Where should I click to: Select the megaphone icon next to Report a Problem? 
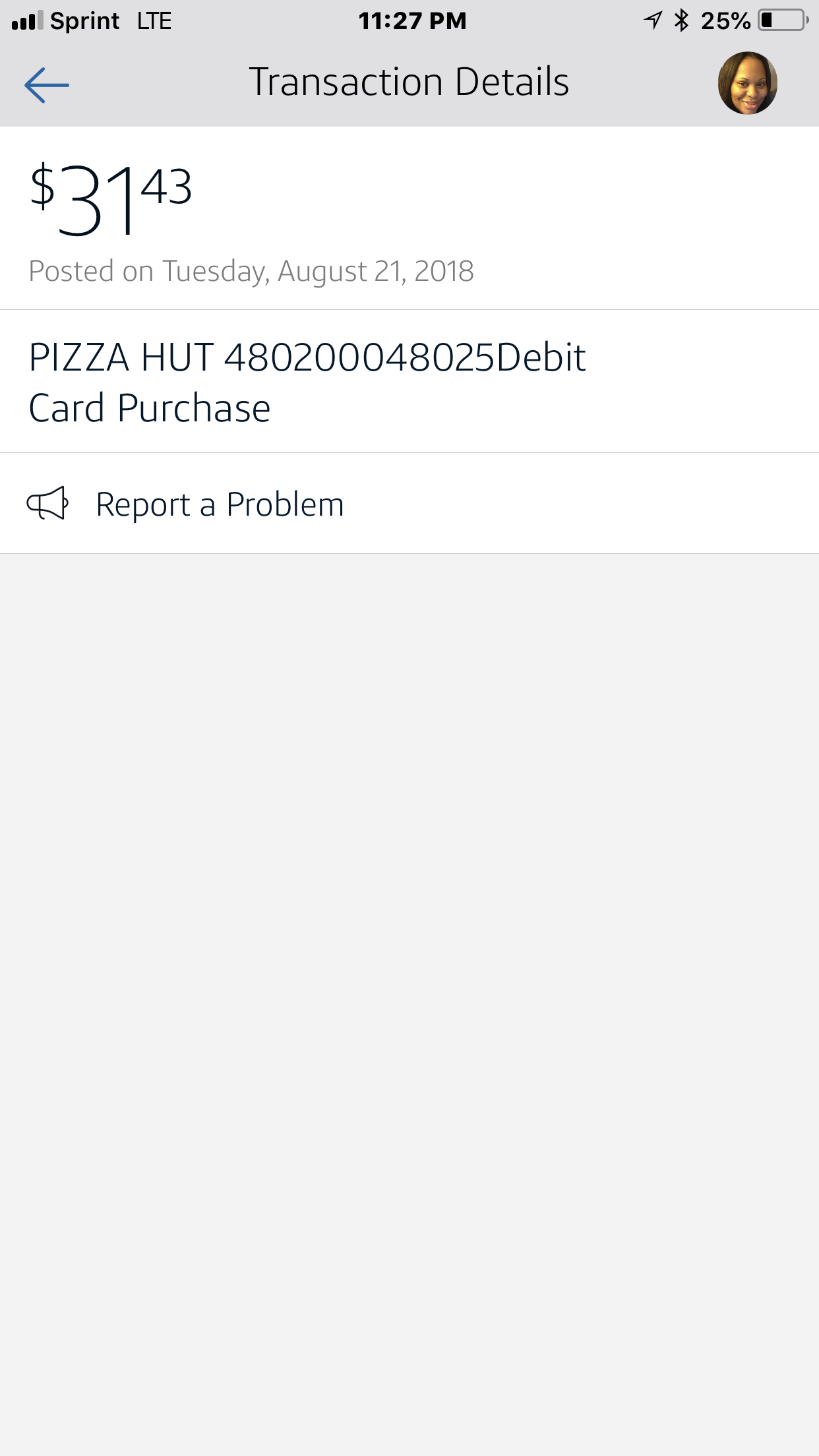pos(47,503)
